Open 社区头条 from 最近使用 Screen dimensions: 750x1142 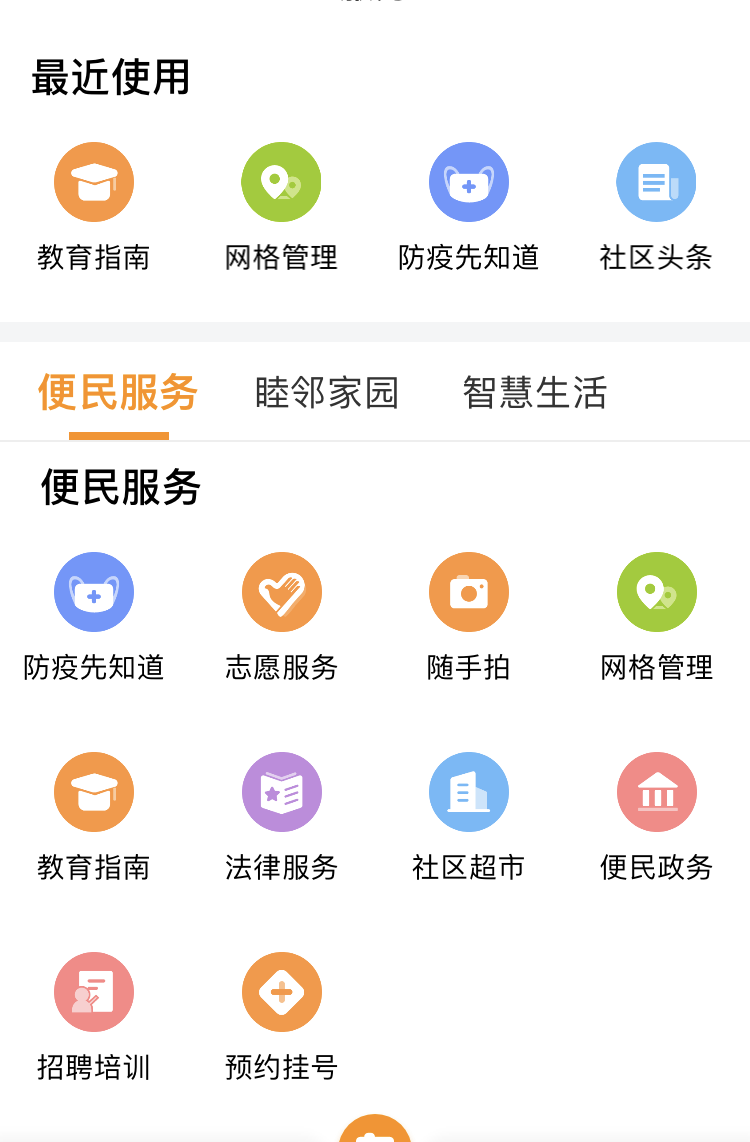click(x=656, y=182)
